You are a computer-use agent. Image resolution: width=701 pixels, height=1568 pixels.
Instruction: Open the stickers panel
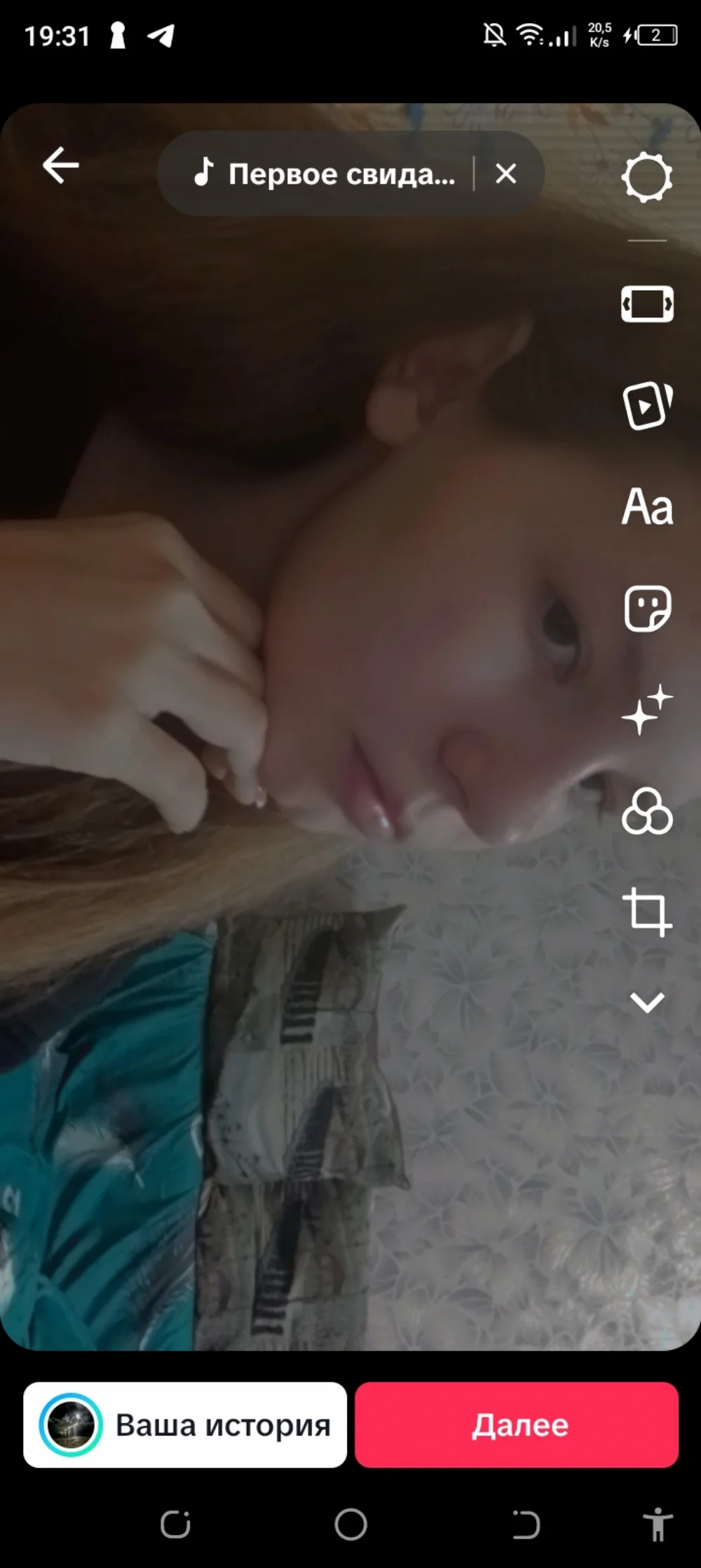tap(646, 608)
